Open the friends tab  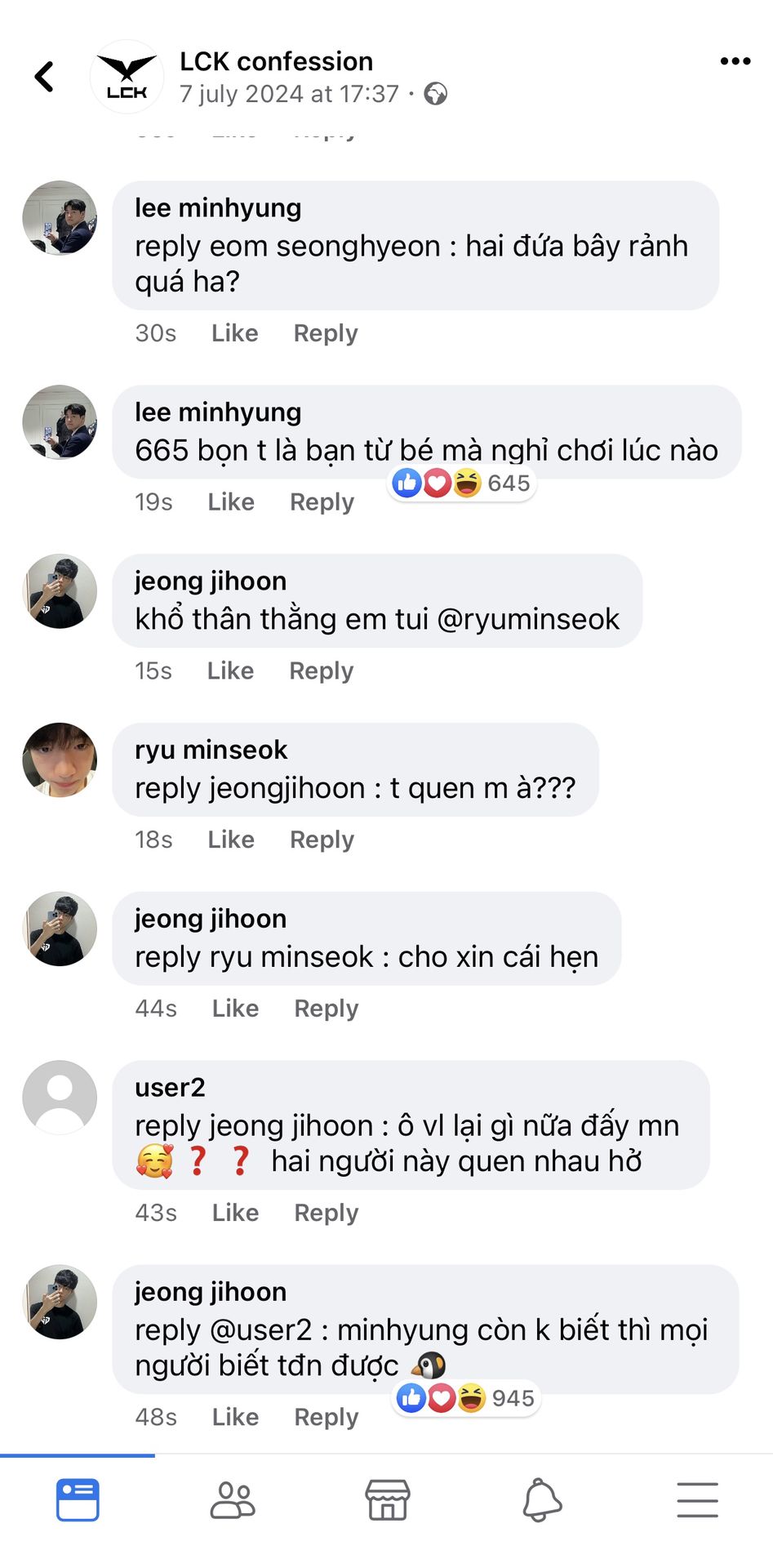233,1500
